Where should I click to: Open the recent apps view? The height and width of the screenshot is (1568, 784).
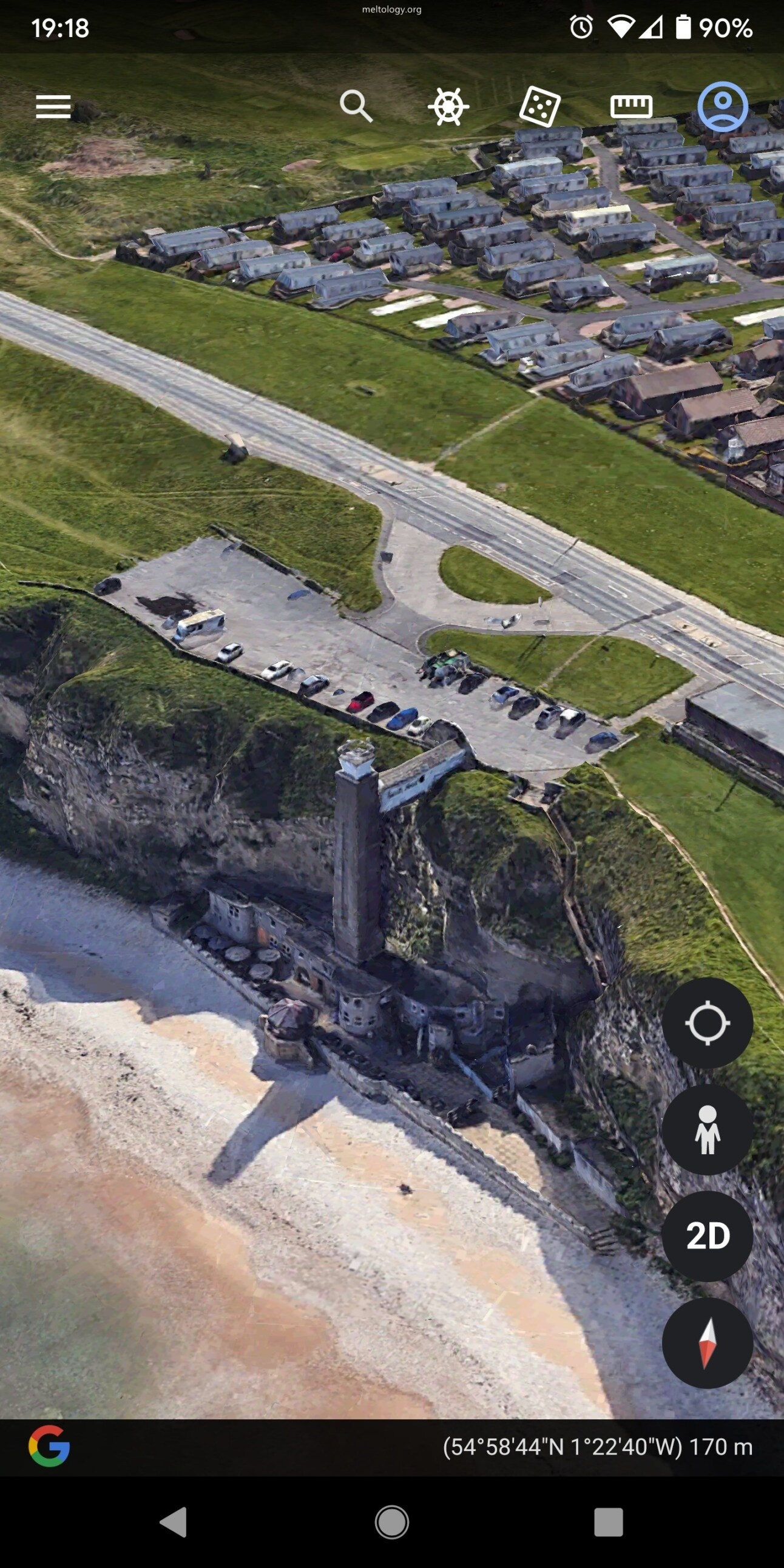(x=609, y=1522)
